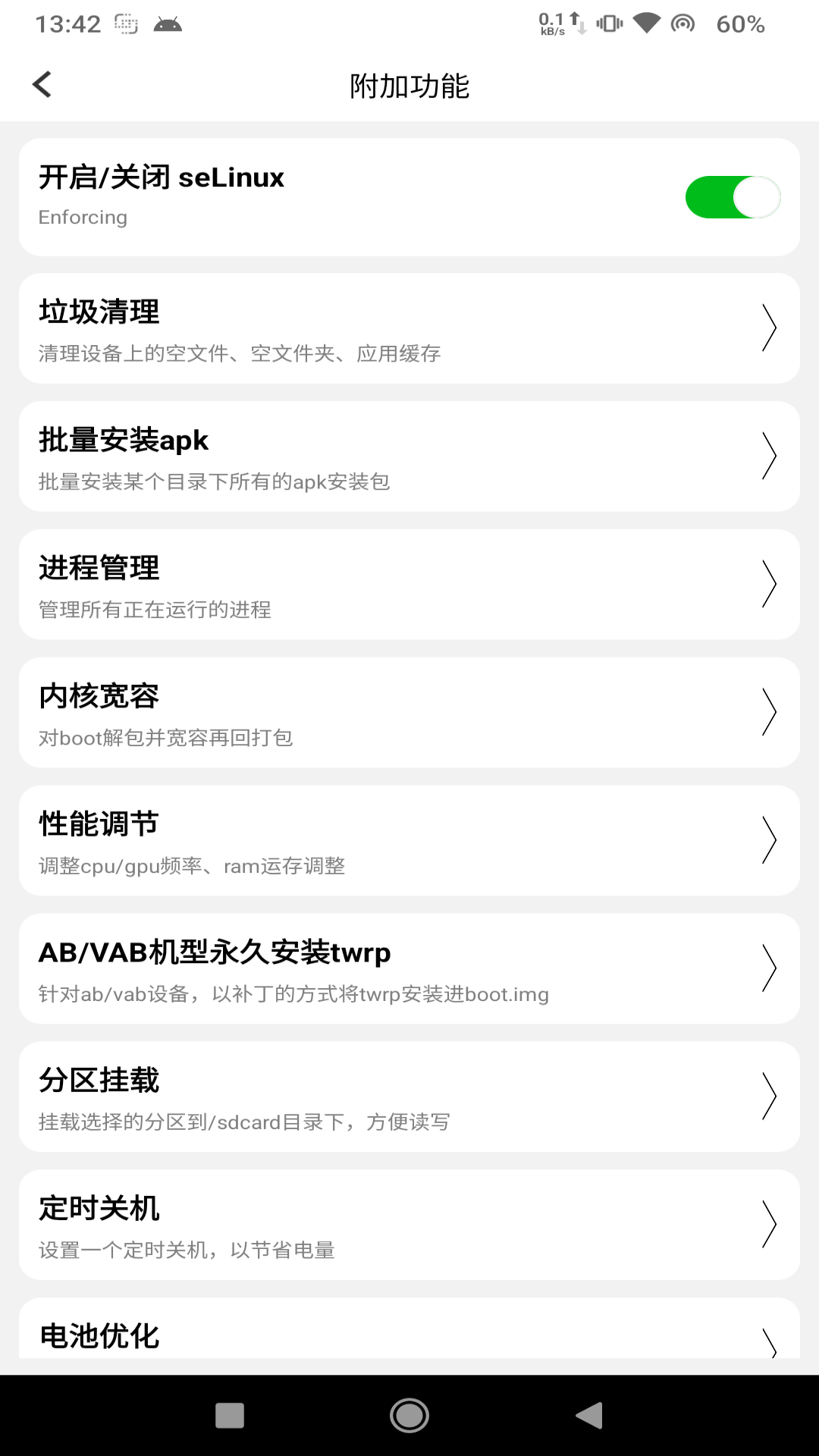
Task: Open the AB/VAB twrp install feature
Action: [x=409, y=968]
